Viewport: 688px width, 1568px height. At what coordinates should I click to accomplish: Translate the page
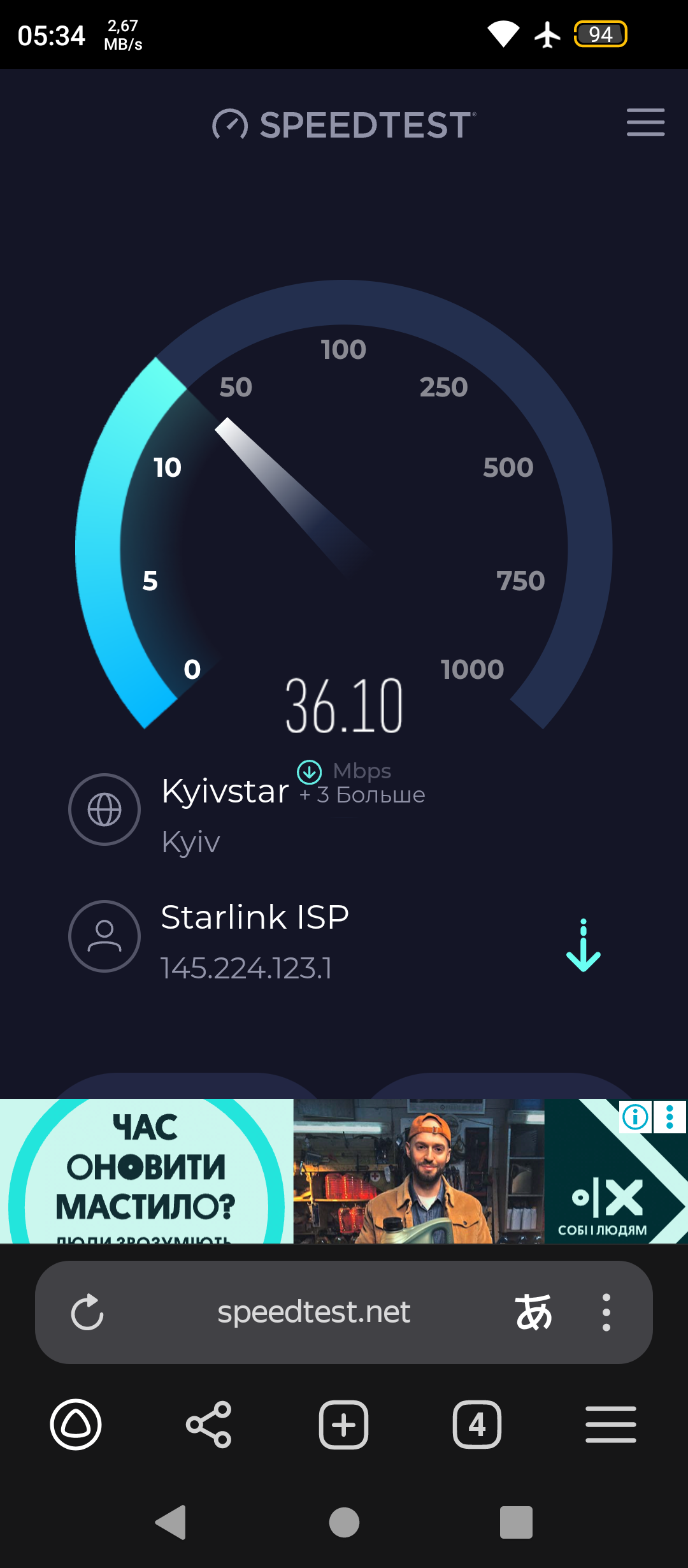[x=533, y=1312]
